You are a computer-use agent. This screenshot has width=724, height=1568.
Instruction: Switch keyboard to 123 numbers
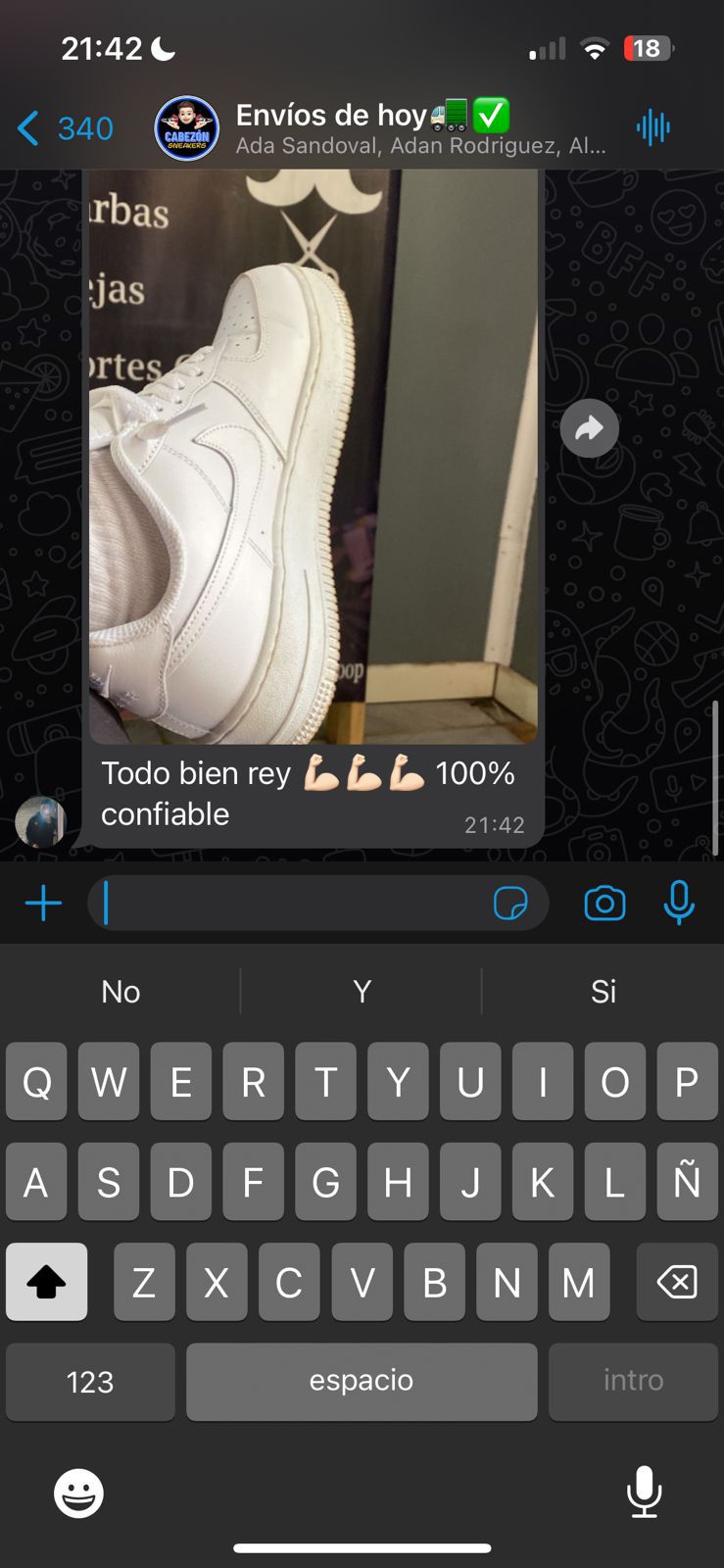tap(90, 1382)
